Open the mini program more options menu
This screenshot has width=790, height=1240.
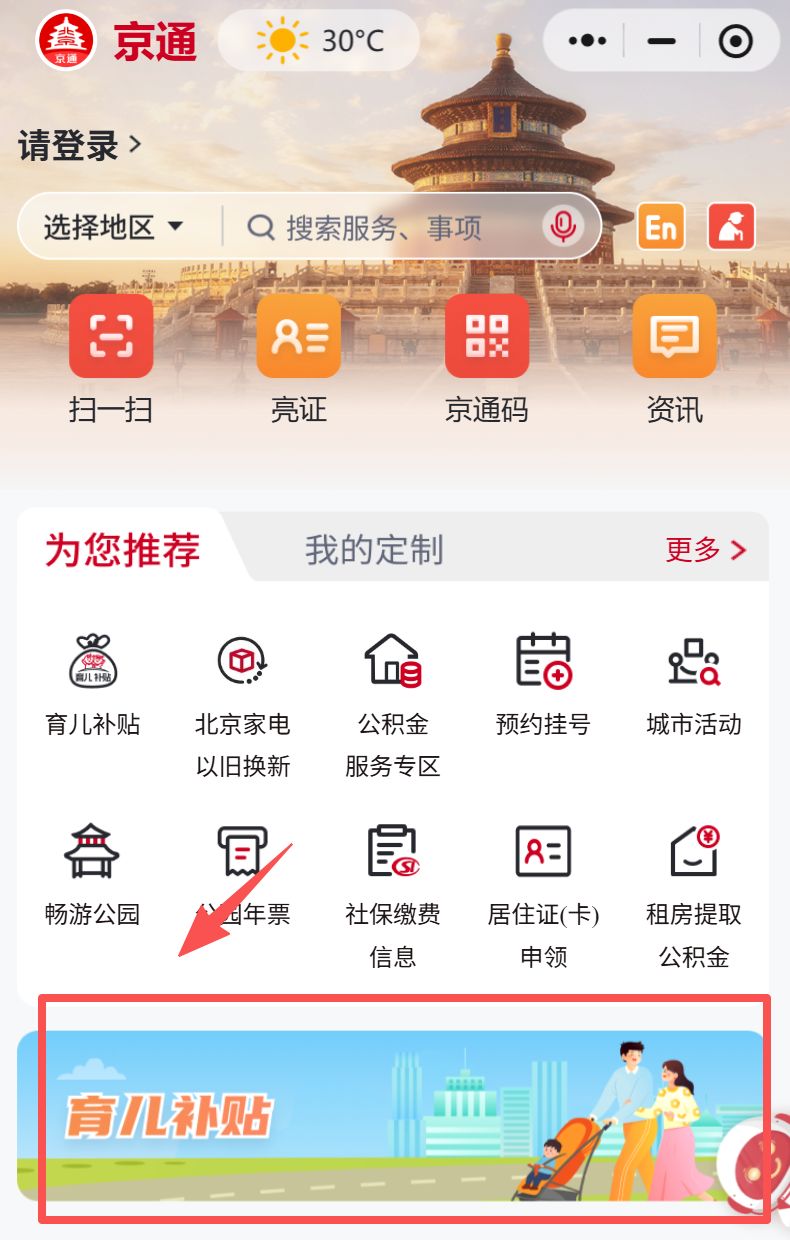pos(587,41)
